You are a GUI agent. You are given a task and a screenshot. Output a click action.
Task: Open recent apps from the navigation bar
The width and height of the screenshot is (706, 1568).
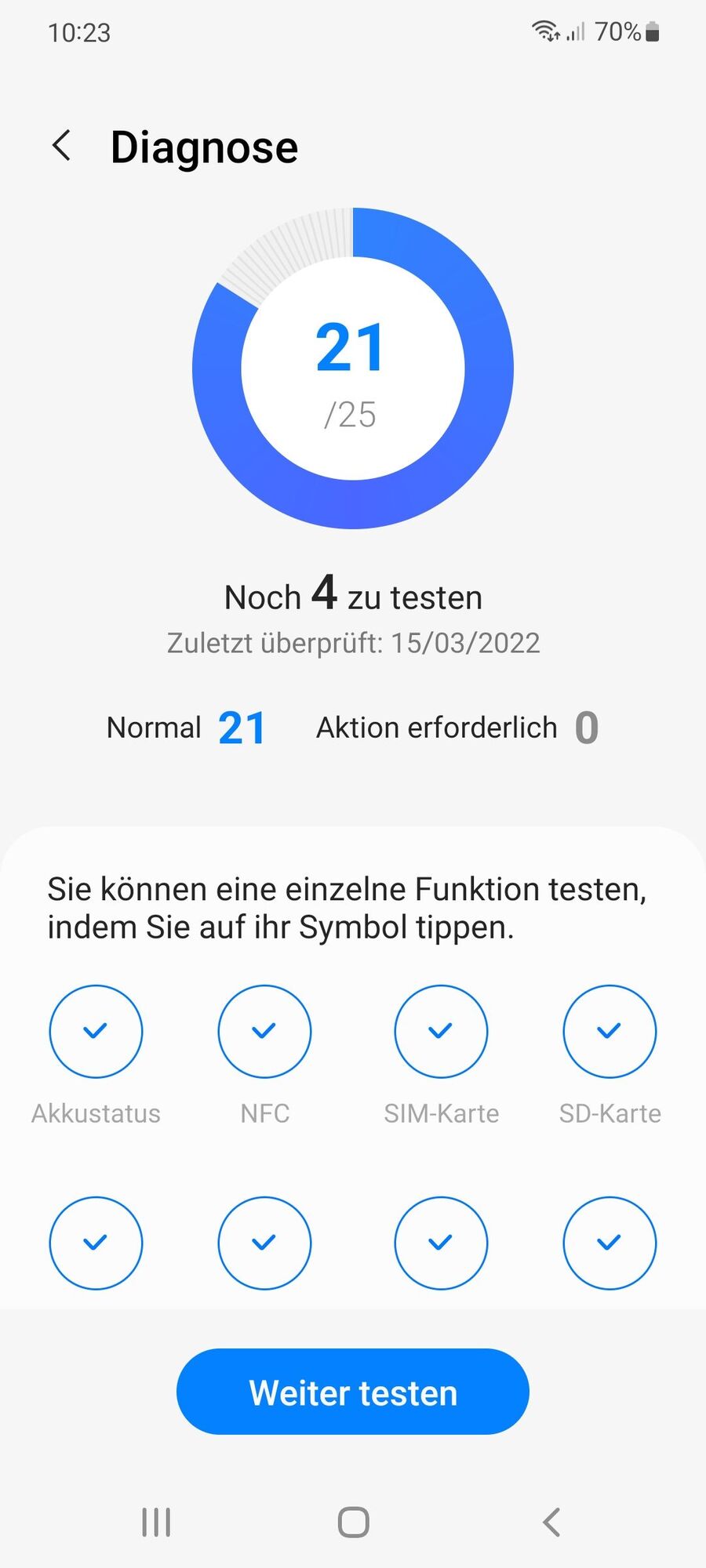coord(156,1522)
